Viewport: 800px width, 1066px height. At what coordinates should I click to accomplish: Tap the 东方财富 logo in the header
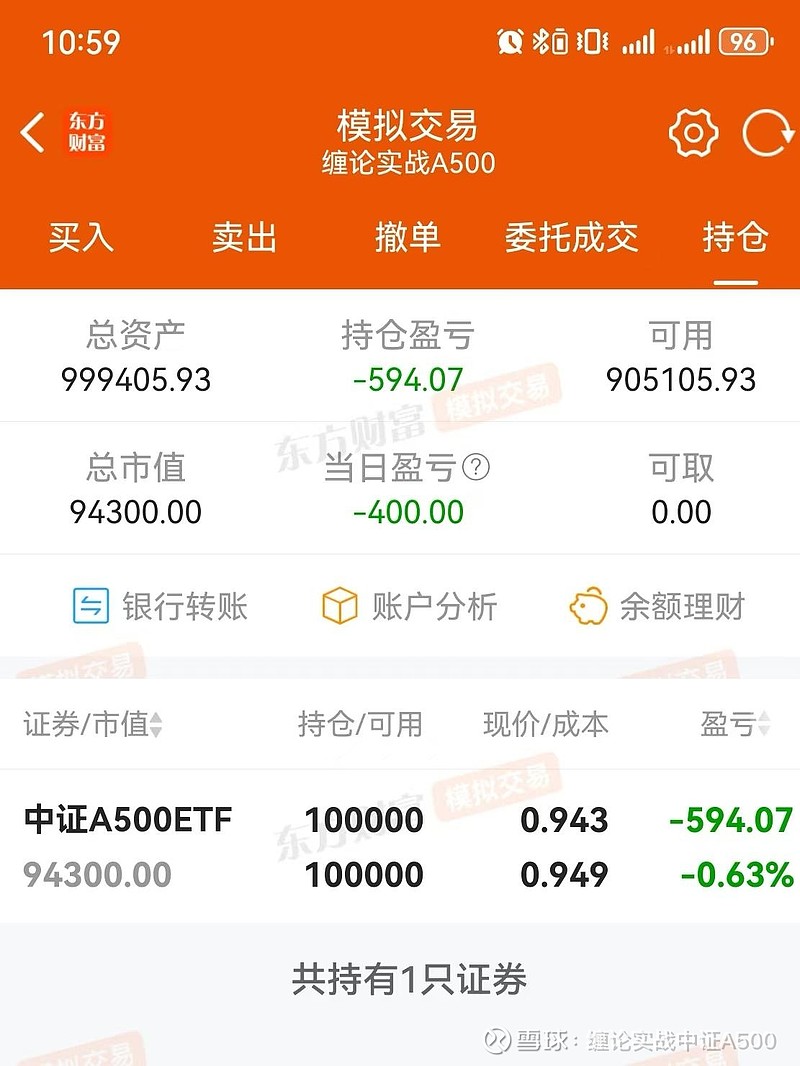(x=86, y=132)
